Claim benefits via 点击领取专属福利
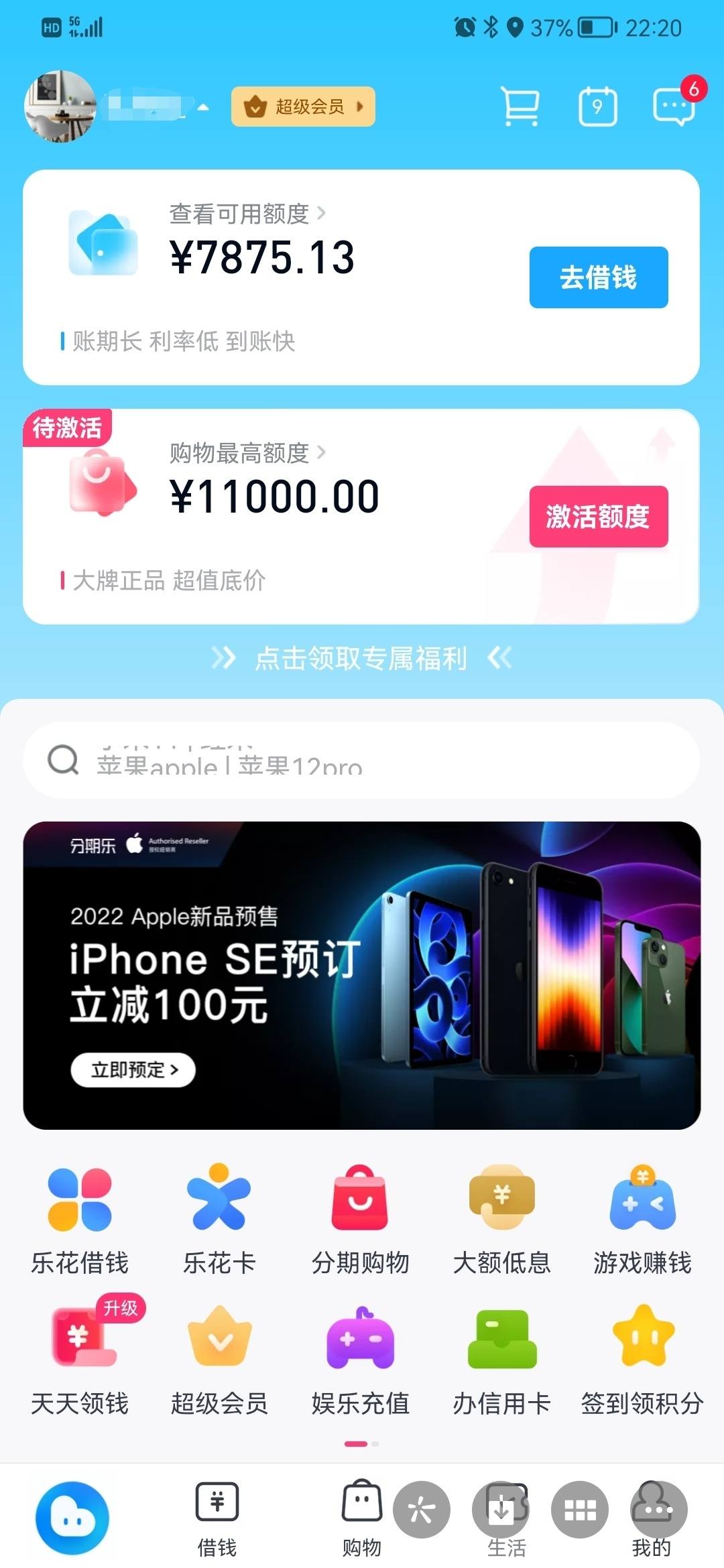The height and width of the screenshot is (1568, 724). (361, 658)
